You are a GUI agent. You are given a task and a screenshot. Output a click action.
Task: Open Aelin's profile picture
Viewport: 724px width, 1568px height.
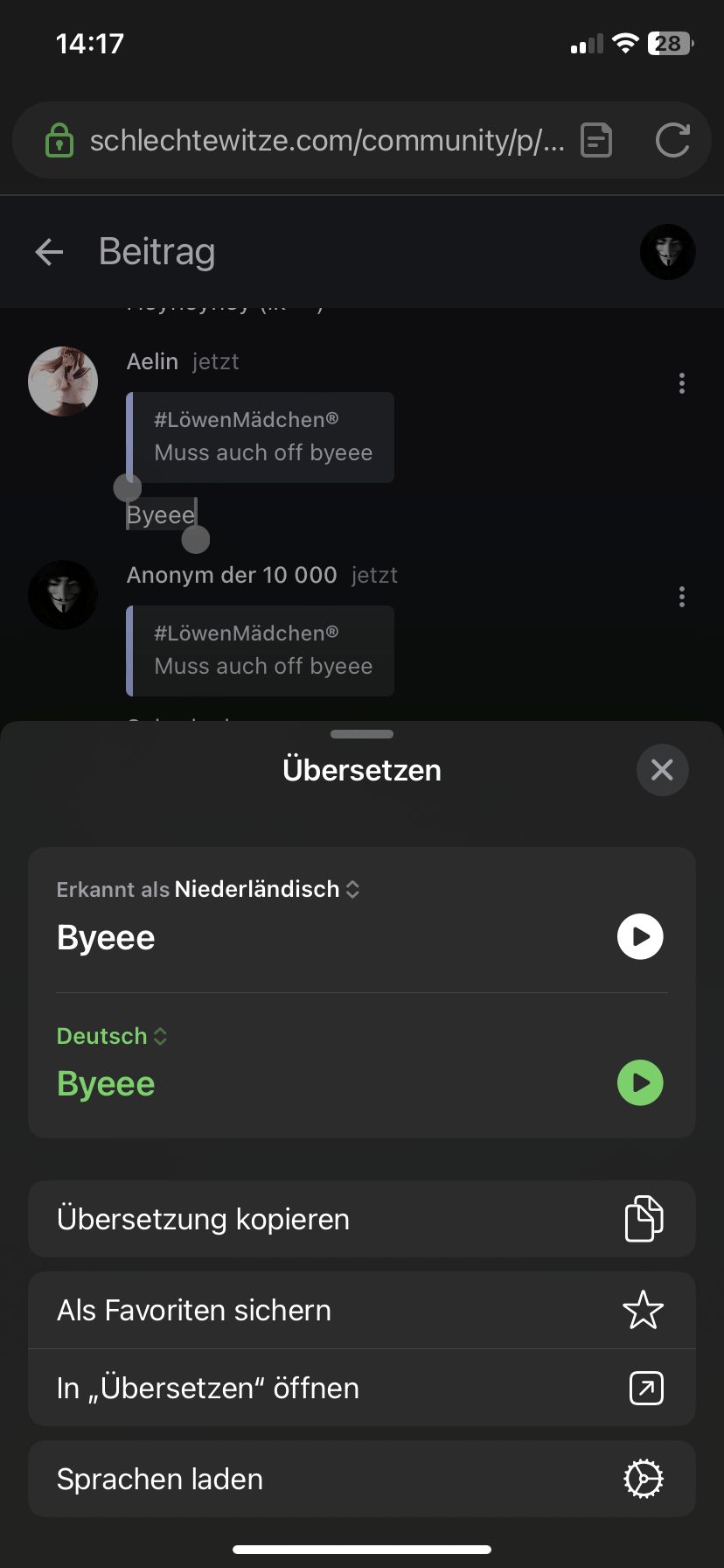(63, 381)
